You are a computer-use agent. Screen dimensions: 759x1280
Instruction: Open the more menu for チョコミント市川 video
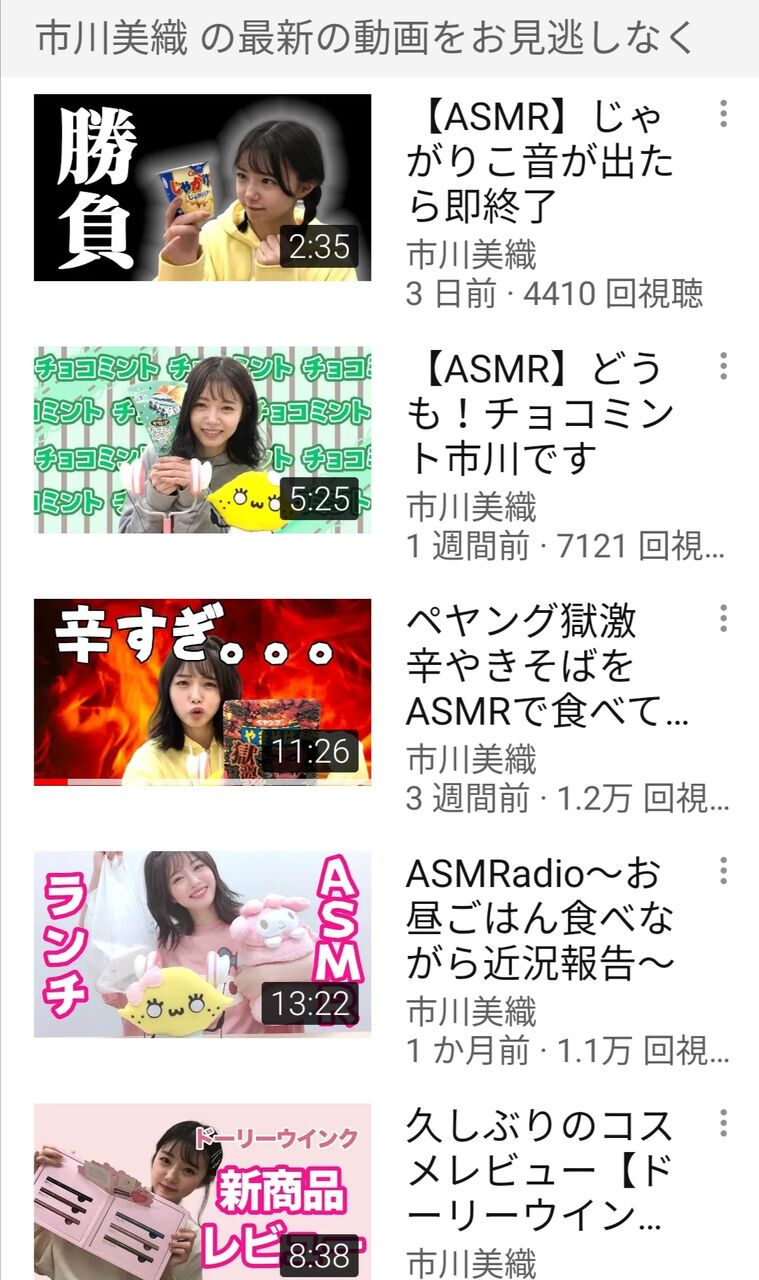723,366
